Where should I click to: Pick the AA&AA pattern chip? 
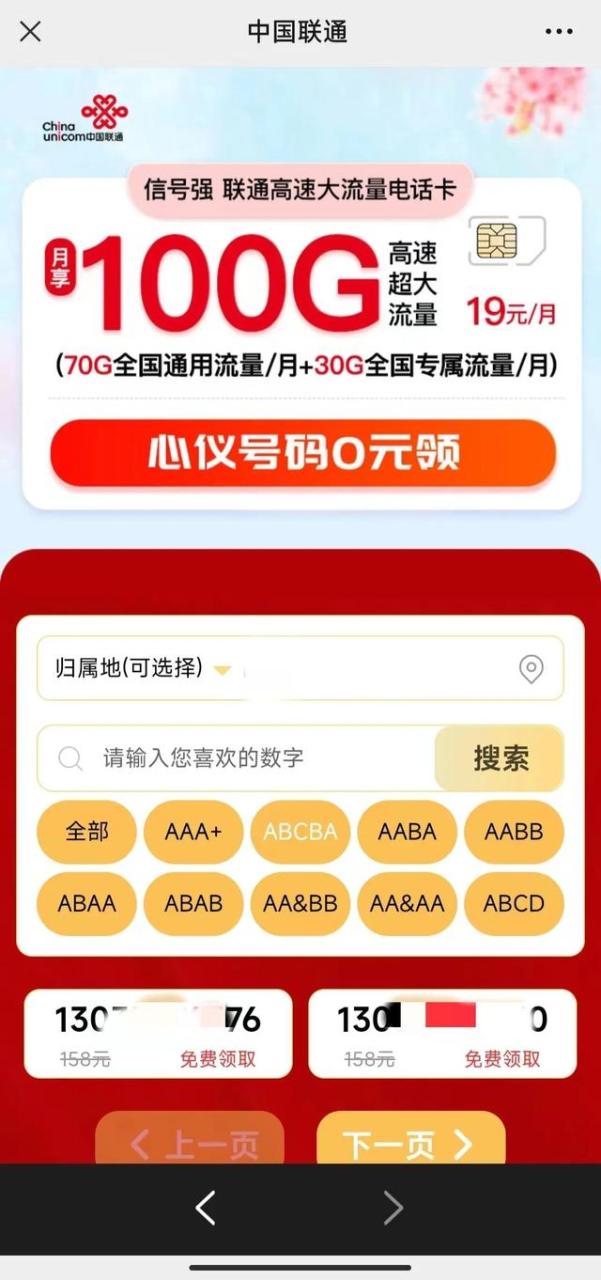click(407, 904)
